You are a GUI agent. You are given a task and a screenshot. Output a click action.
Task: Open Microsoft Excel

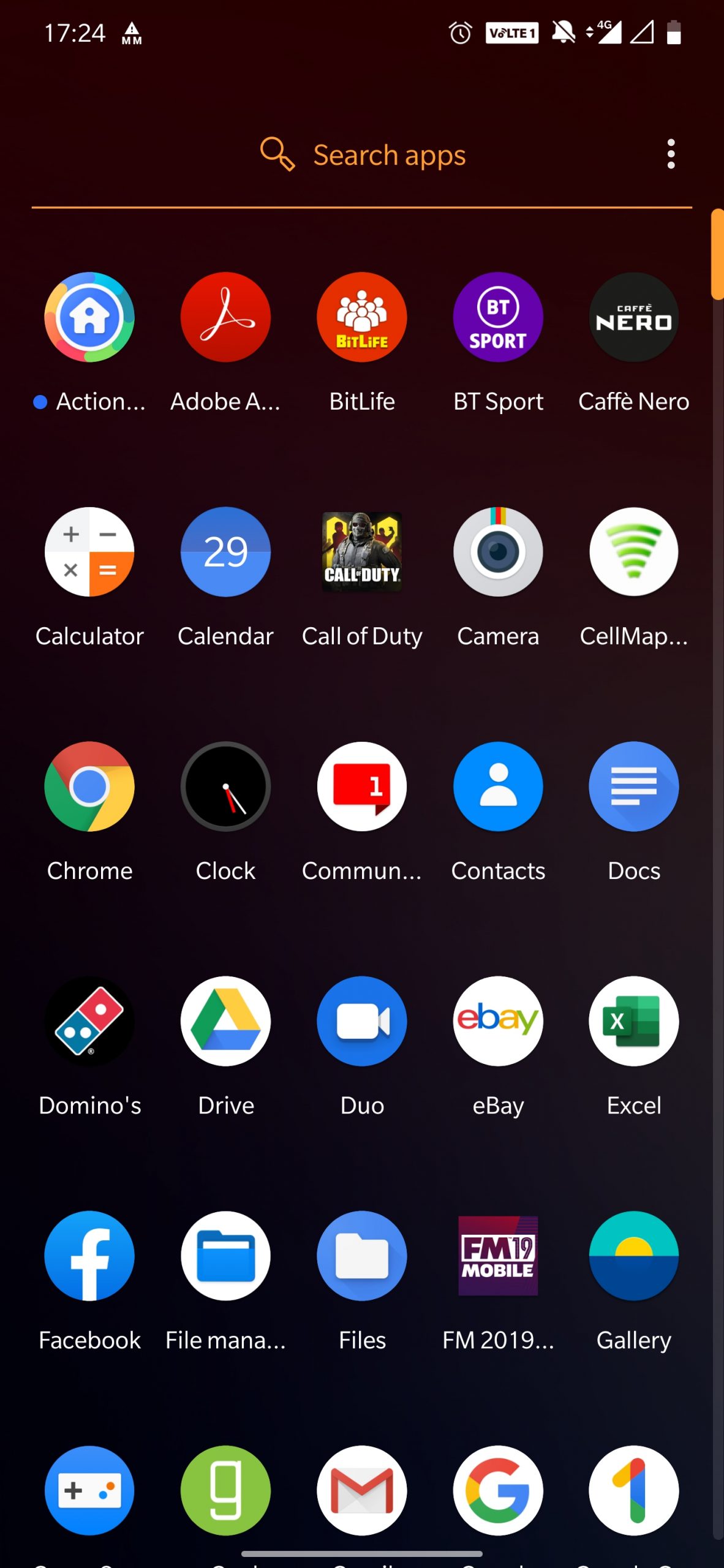[x=634, y=1021]
